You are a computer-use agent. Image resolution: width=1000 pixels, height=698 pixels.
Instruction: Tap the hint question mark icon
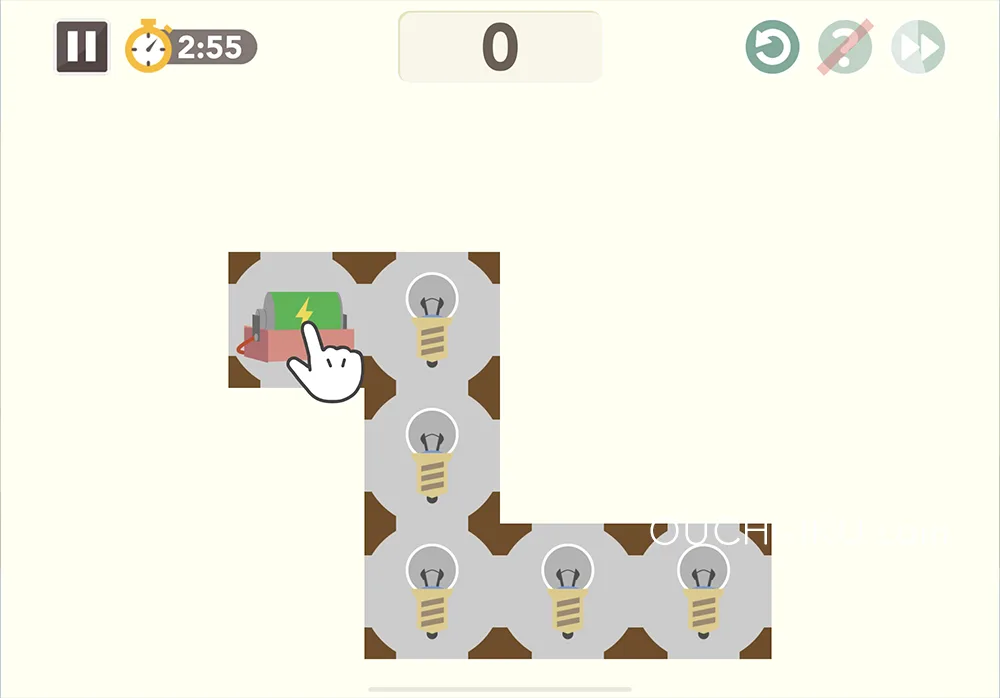tap(845, 47)
